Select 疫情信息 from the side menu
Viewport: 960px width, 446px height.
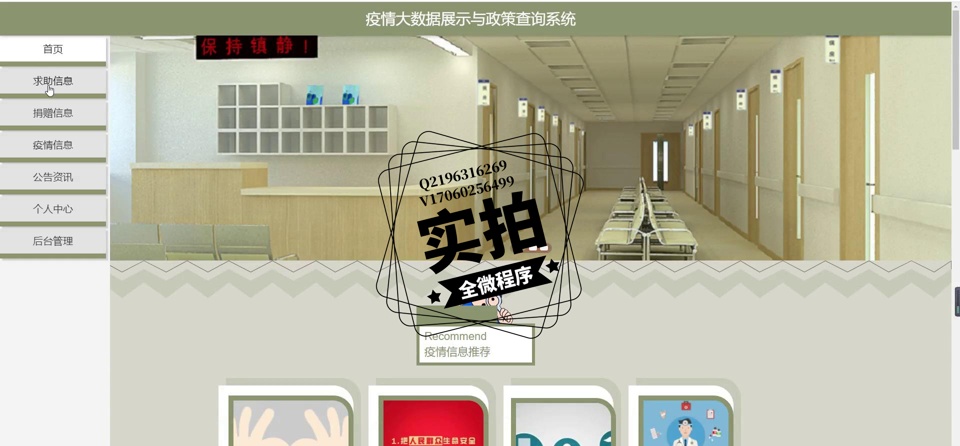tap(53, 145)
